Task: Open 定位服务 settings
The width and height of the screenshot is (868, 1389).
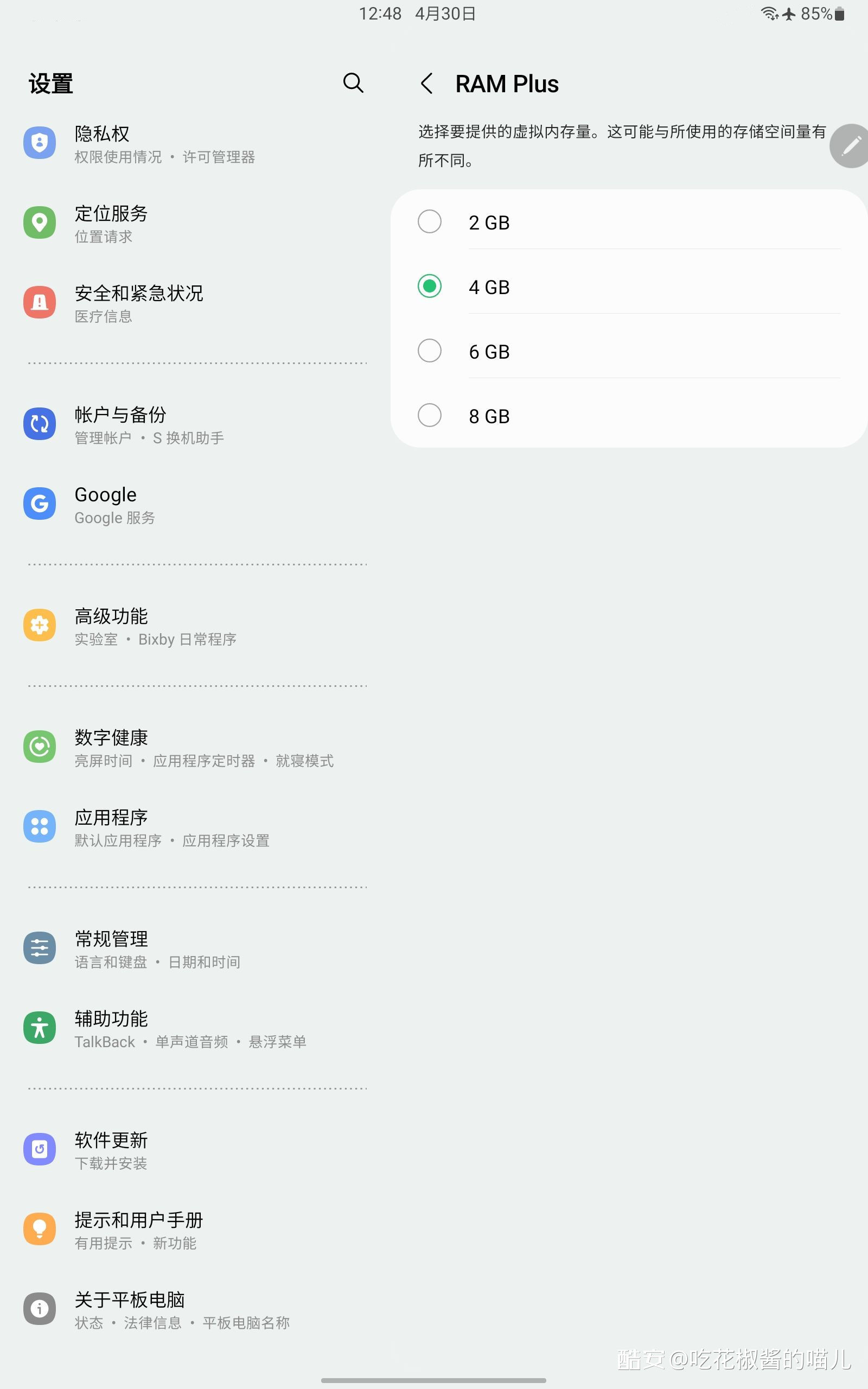Action: click(x=164, y=224)
